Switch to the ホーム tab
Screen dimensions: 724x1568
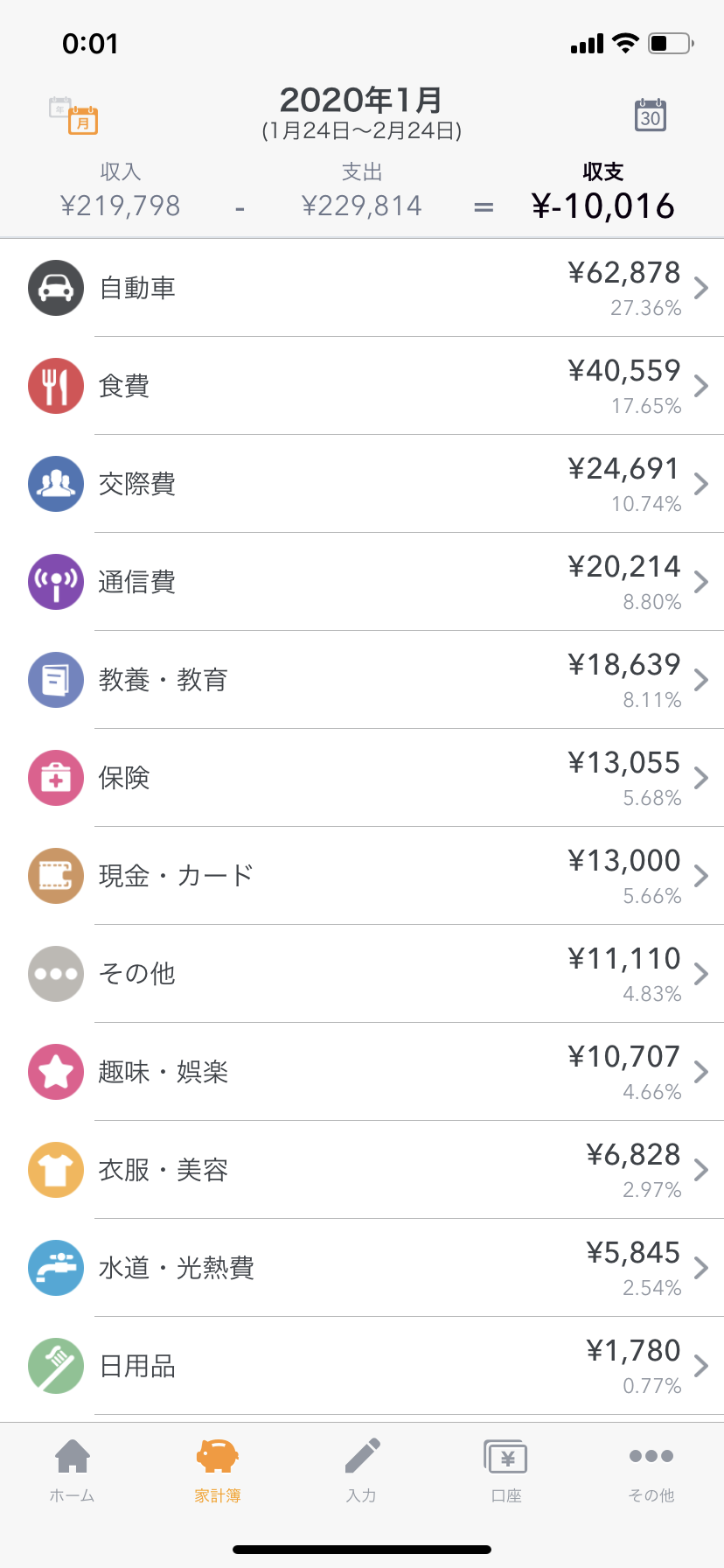coord(72,1470)
